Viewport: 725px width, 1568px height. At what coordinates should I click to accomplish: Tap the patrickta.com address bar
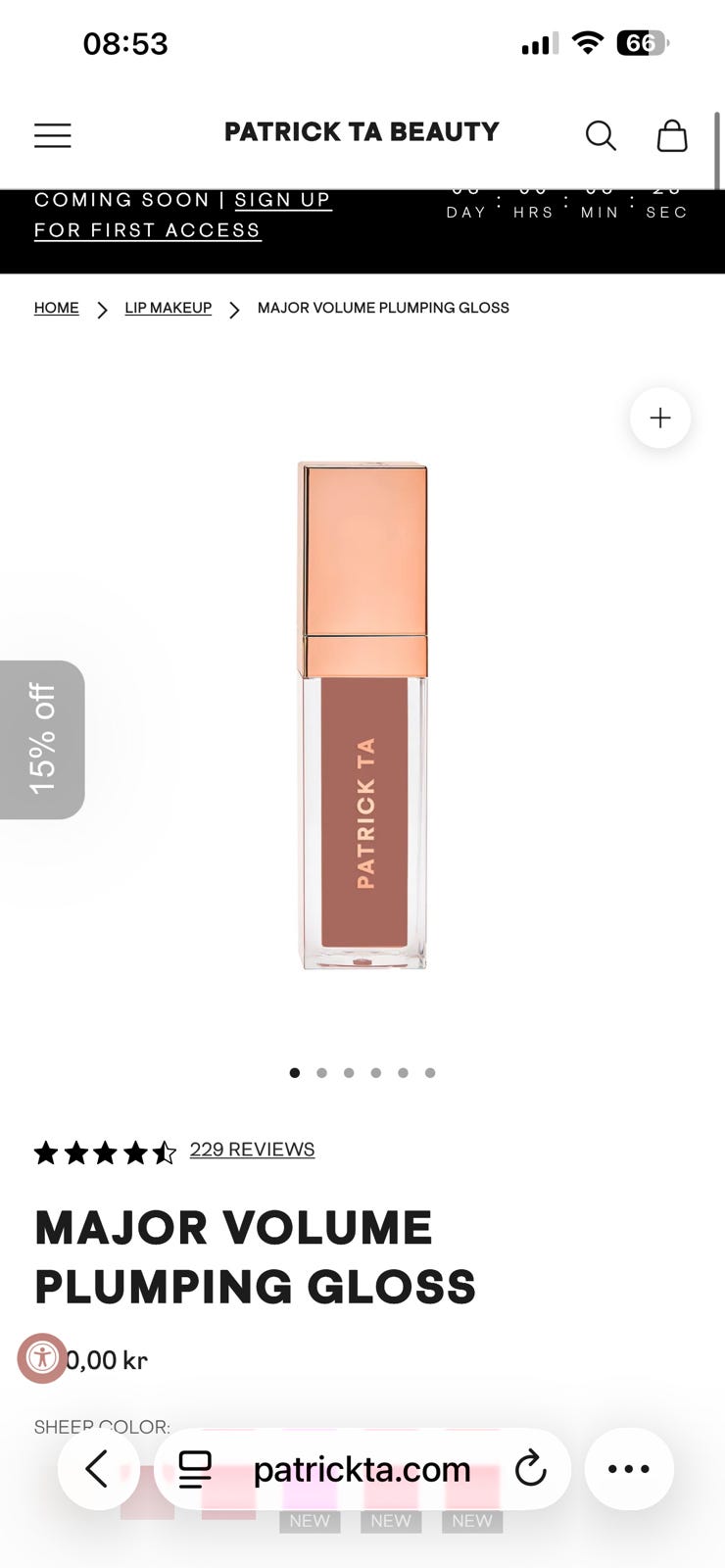tap(362, 1469)
